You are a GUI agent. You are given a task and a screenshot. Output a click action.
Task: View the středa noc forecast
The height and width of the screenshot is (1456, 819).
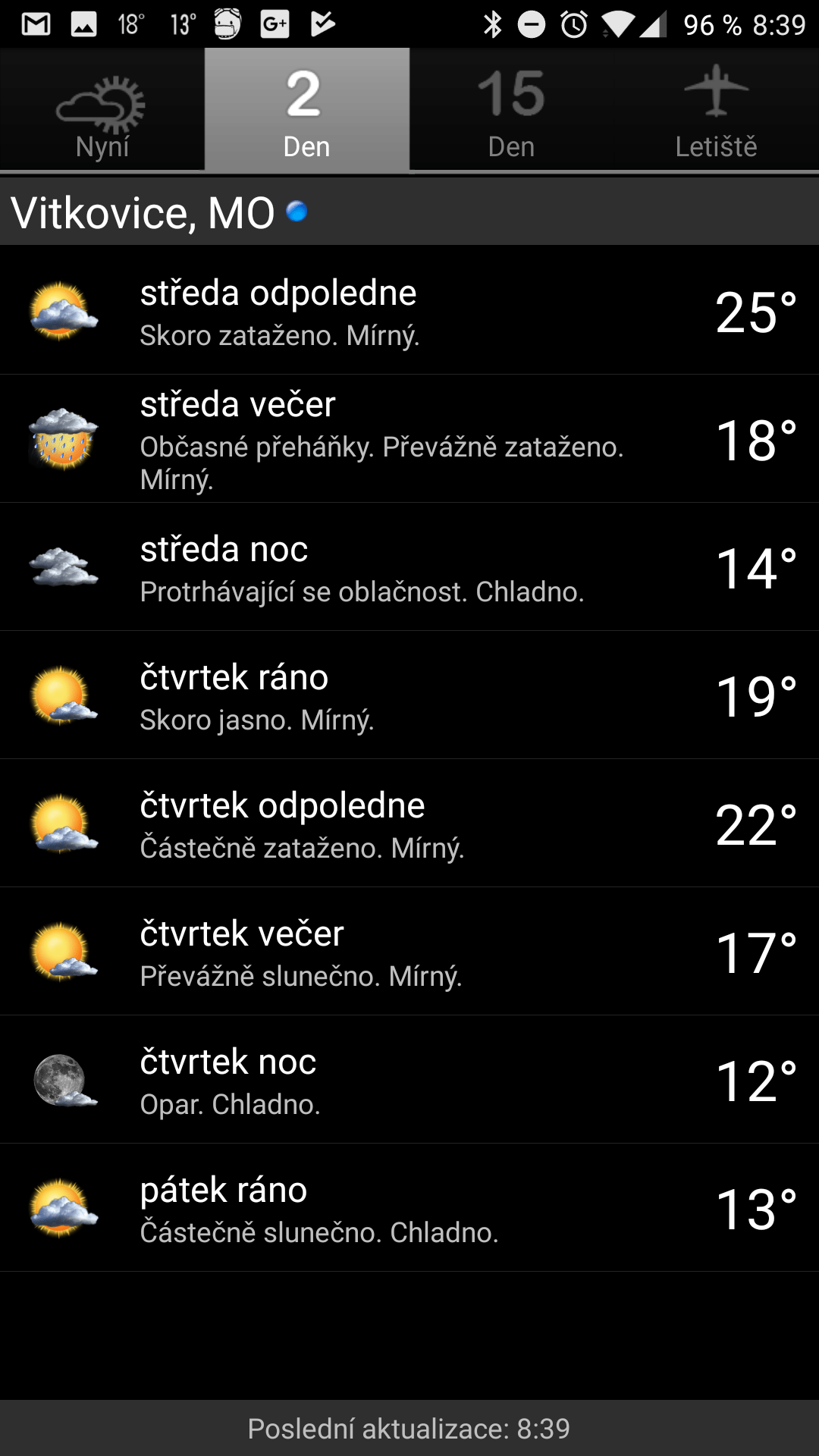409,566
